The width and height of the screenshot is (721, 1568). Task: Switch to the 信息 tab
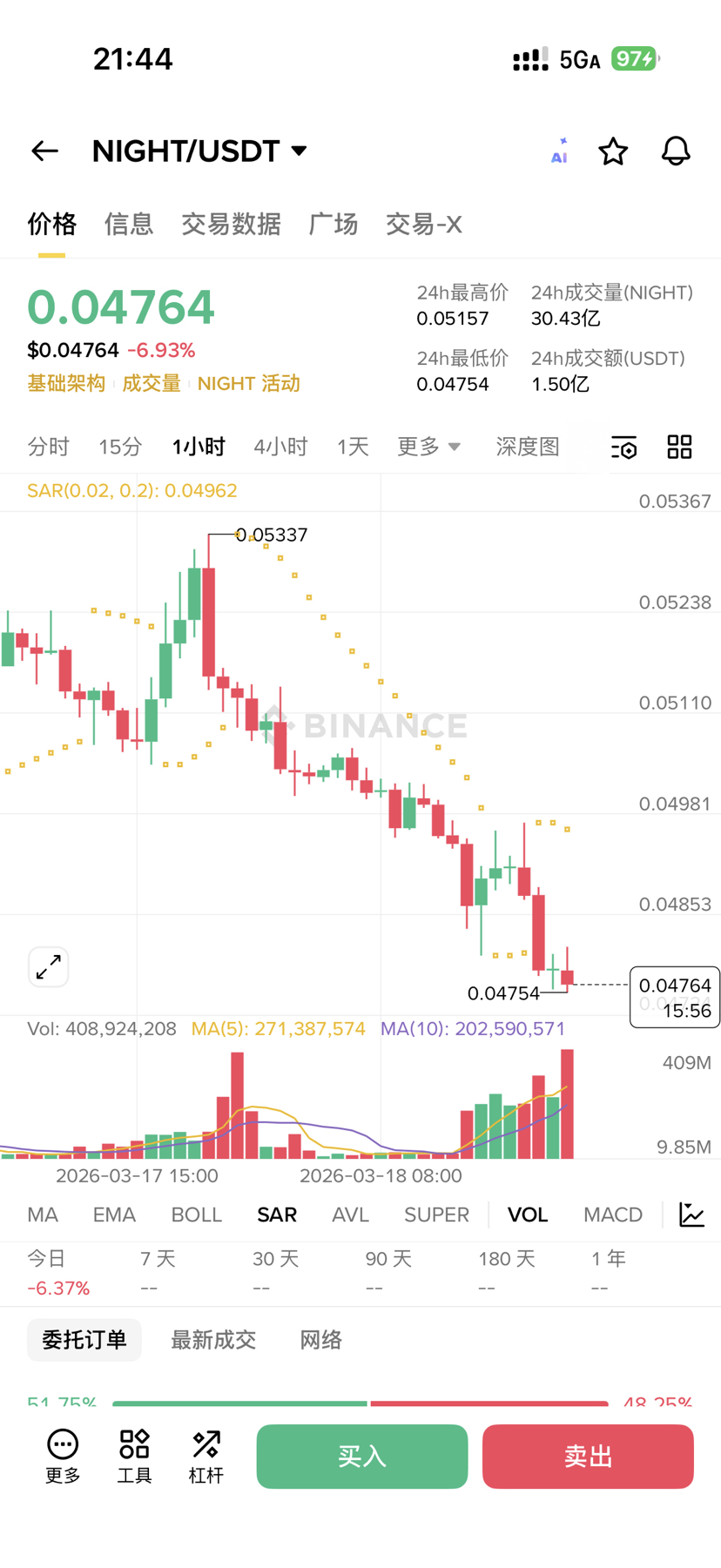pos(129,225)
